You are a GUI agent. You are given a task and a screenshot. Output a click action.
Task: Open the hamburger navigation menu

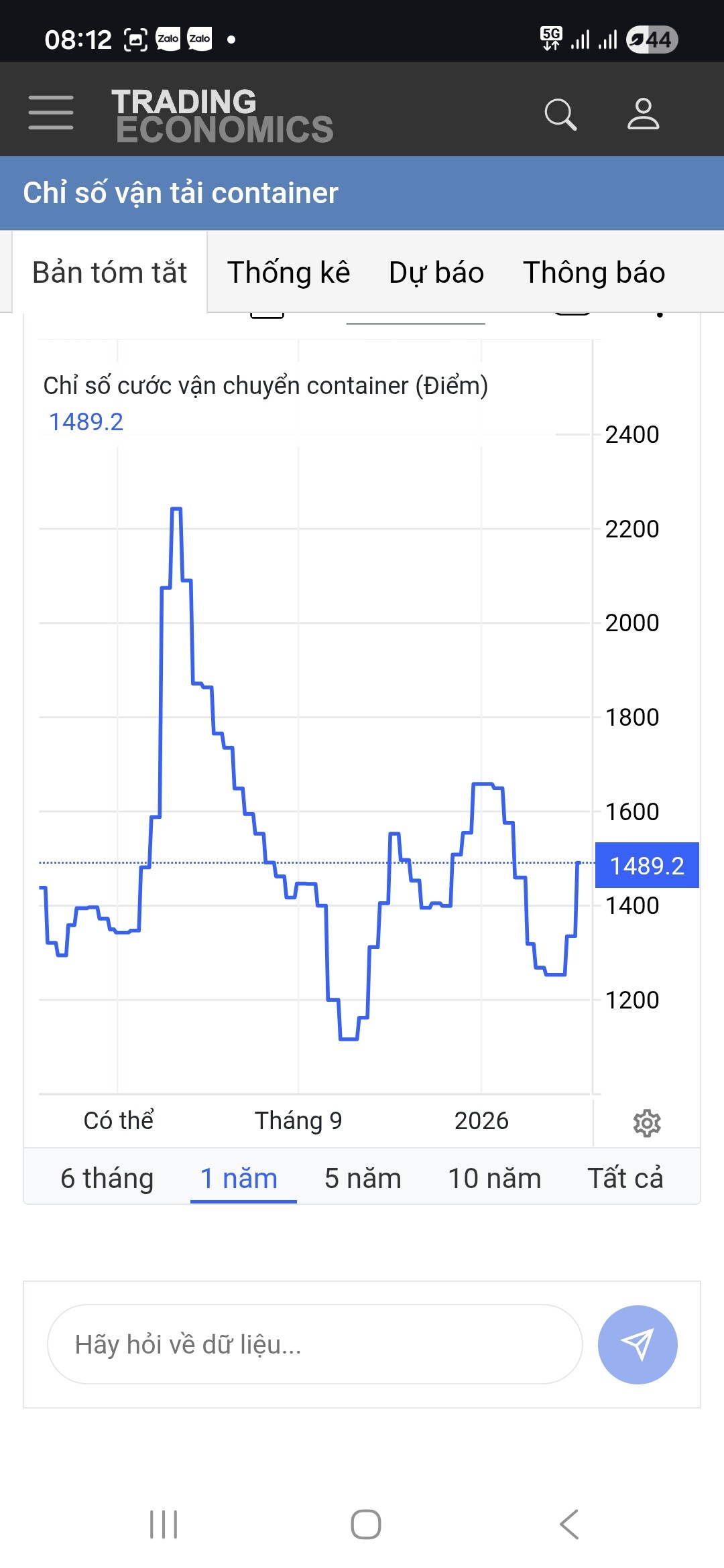coord(51,112)
